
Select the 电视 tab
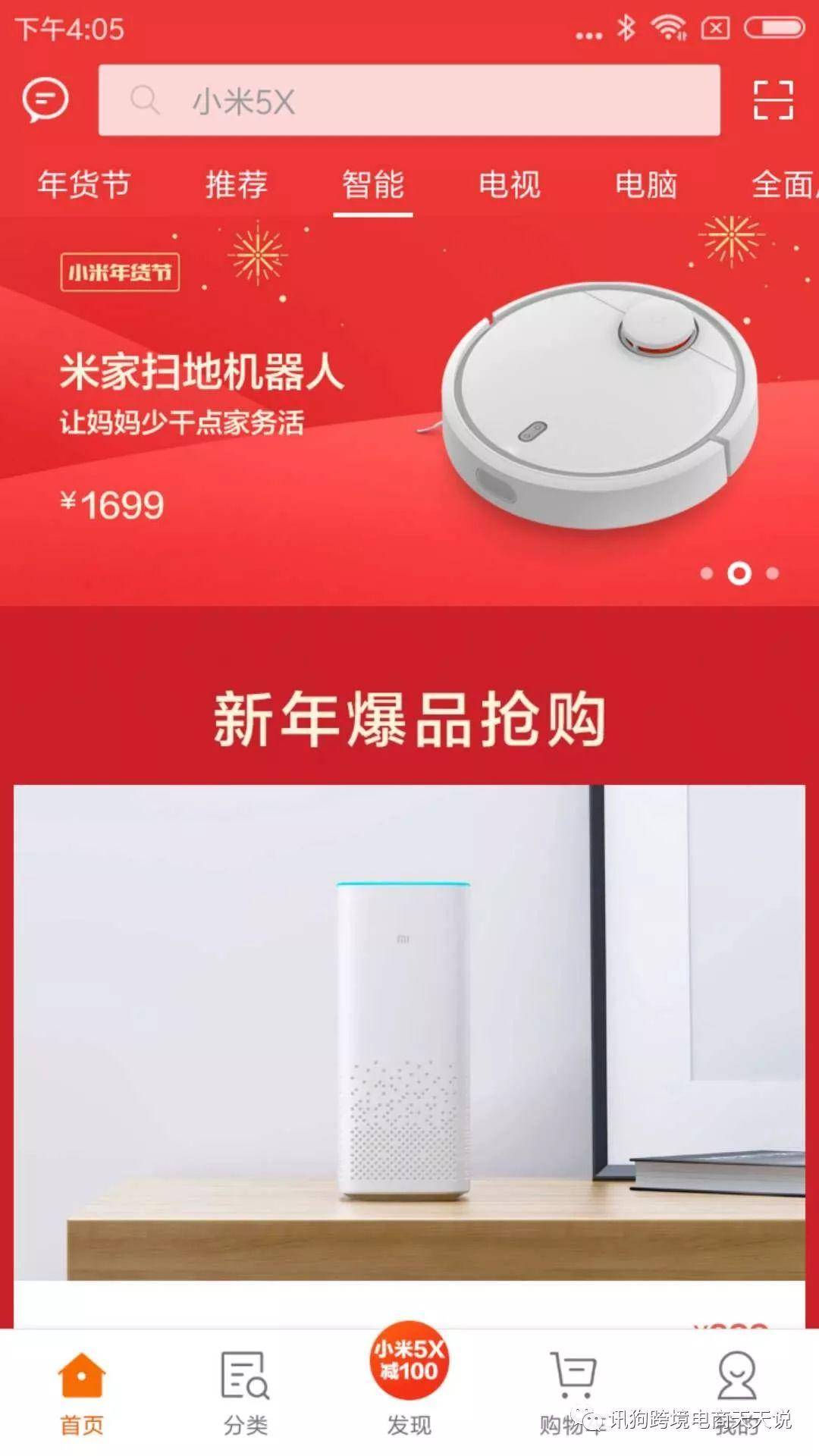[509, 184]
